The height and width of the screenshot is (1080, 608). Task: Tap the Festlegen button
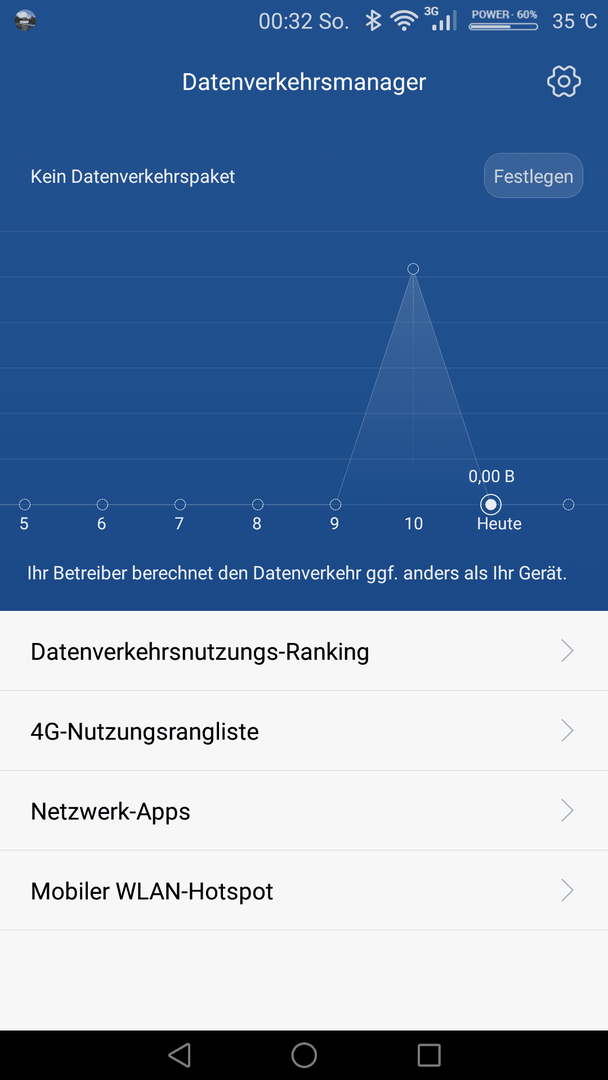[x=533, y=176]
